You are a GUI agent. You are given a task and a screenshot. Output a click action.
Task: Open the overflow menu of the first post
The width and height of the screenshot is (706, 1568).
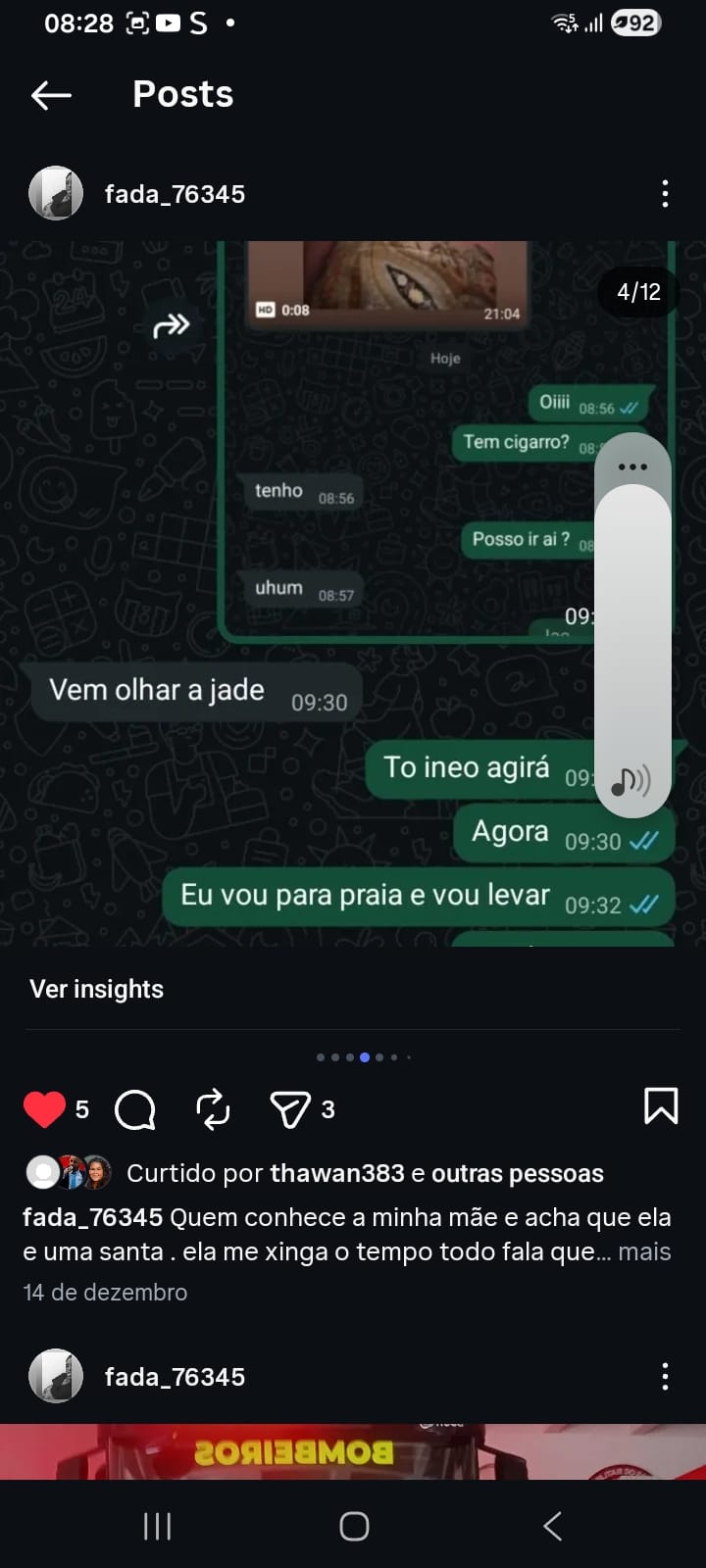pos(665,194)
